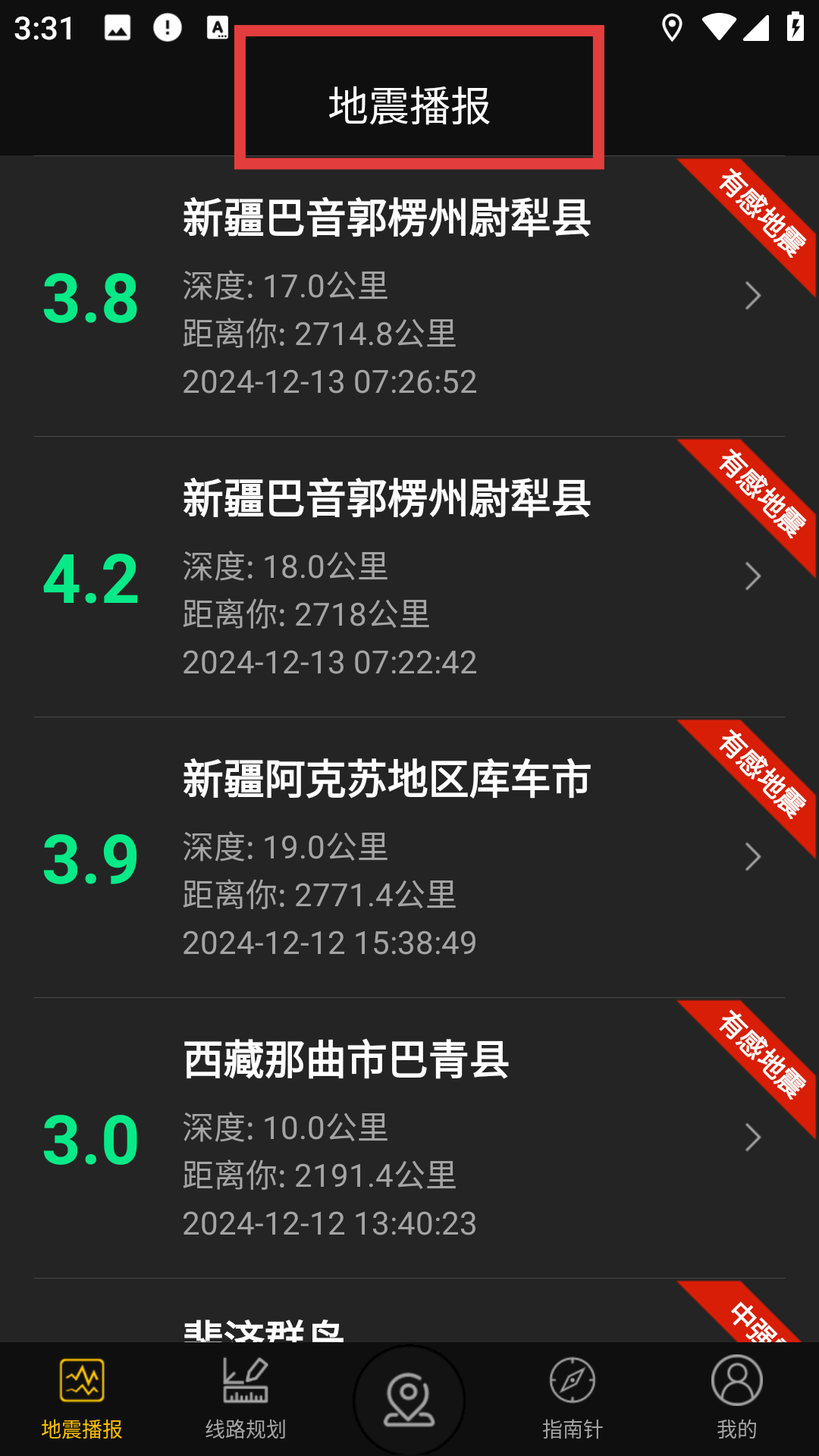Show details for 西藏那曲市巴青县 earthquake

click(x=409, y=1138)
